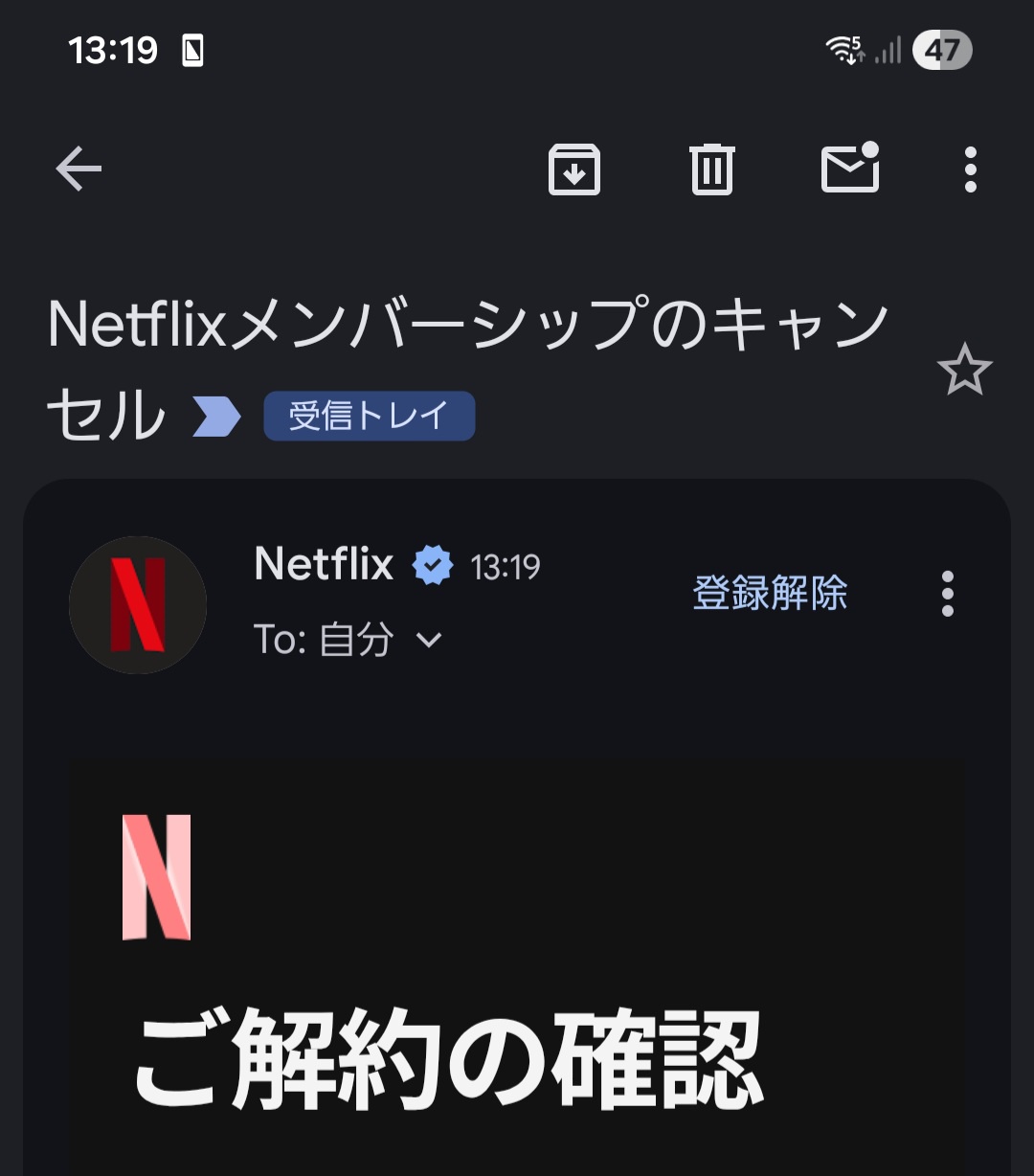
Task: Expand the recipient details next to 自分
Action: coord(430,640)
